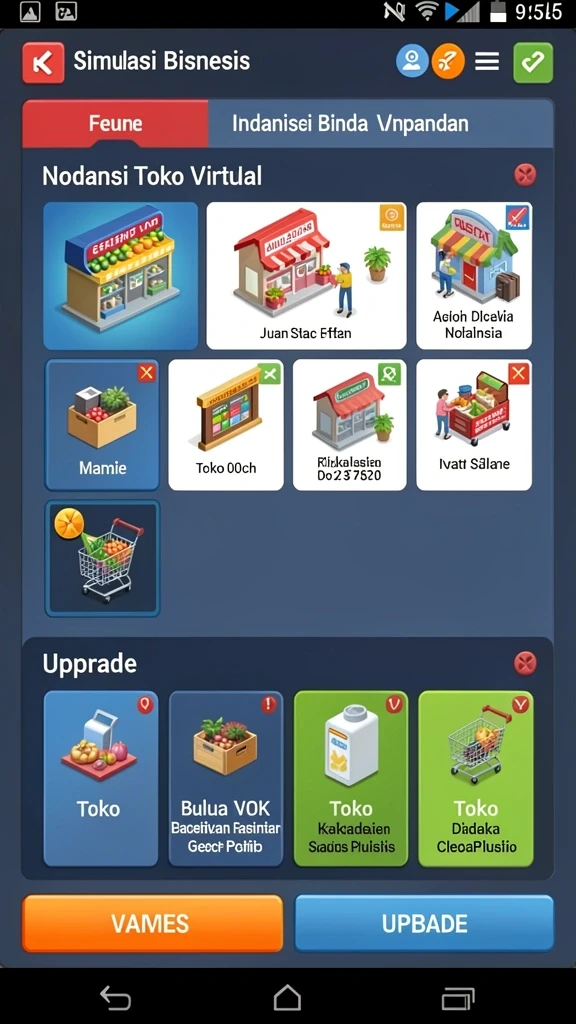The height and width of the screenshot is (1024, 576).
Task: Tap the blue UPBADE button
Action: pos(424,923)
